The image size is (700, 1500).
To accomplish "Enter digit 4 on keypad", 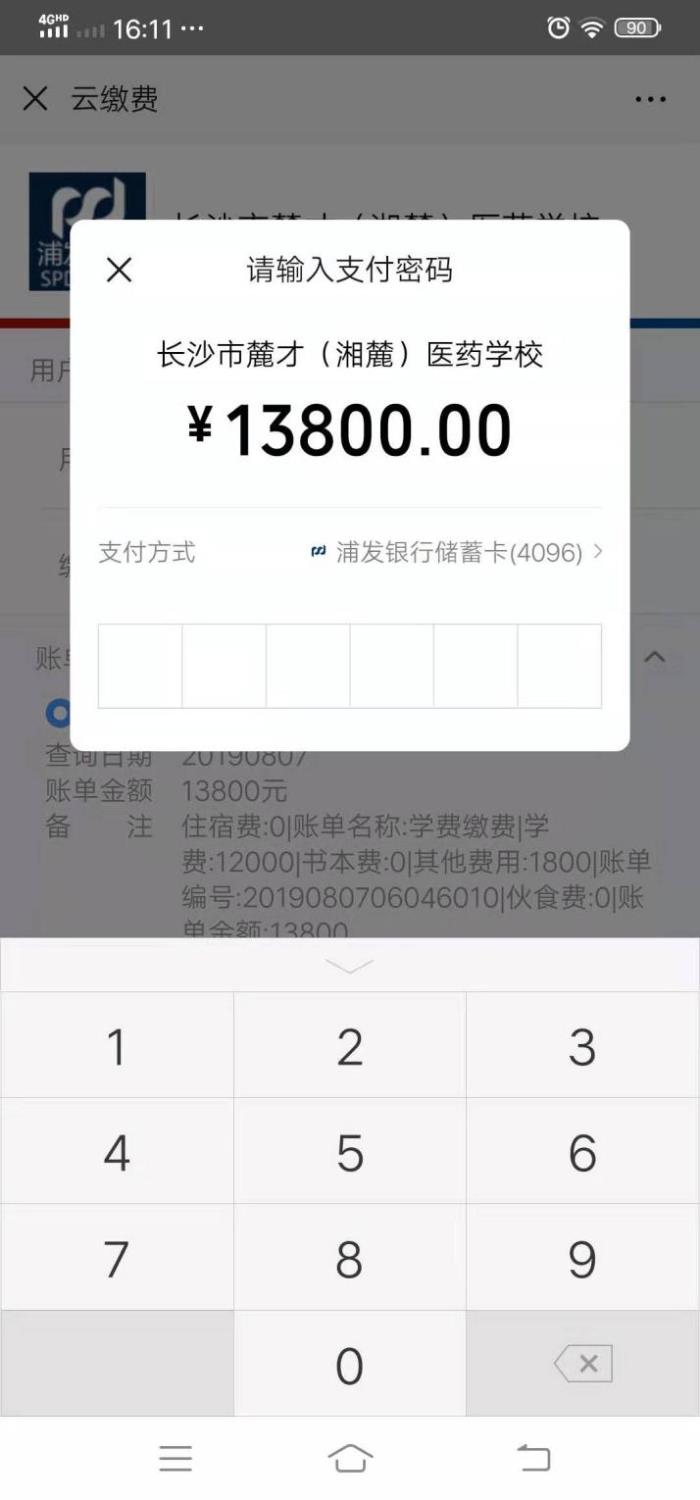I will pos(117,1153).
